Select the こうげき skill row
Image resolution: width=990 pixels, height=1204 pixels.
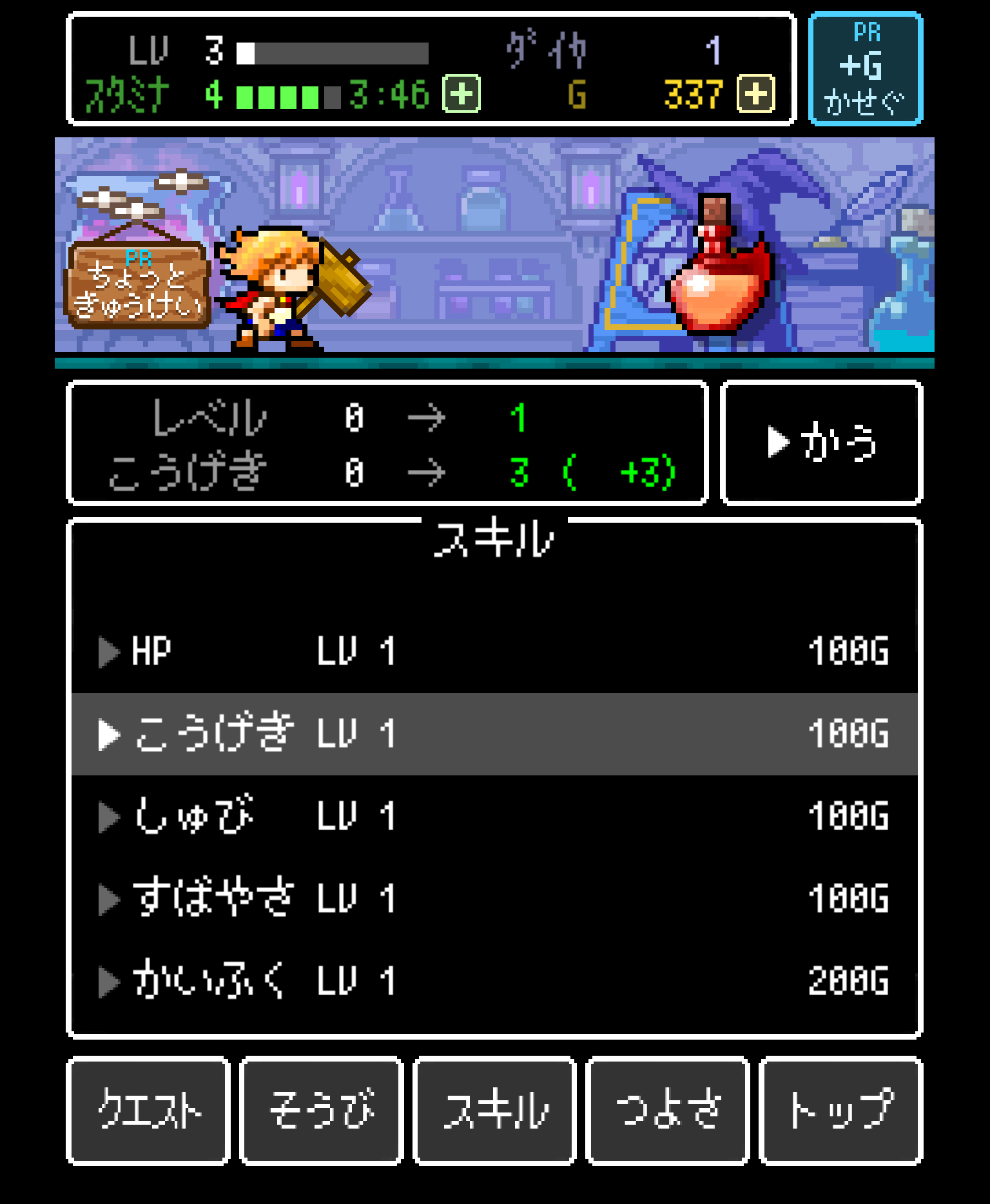pos(494,734)
